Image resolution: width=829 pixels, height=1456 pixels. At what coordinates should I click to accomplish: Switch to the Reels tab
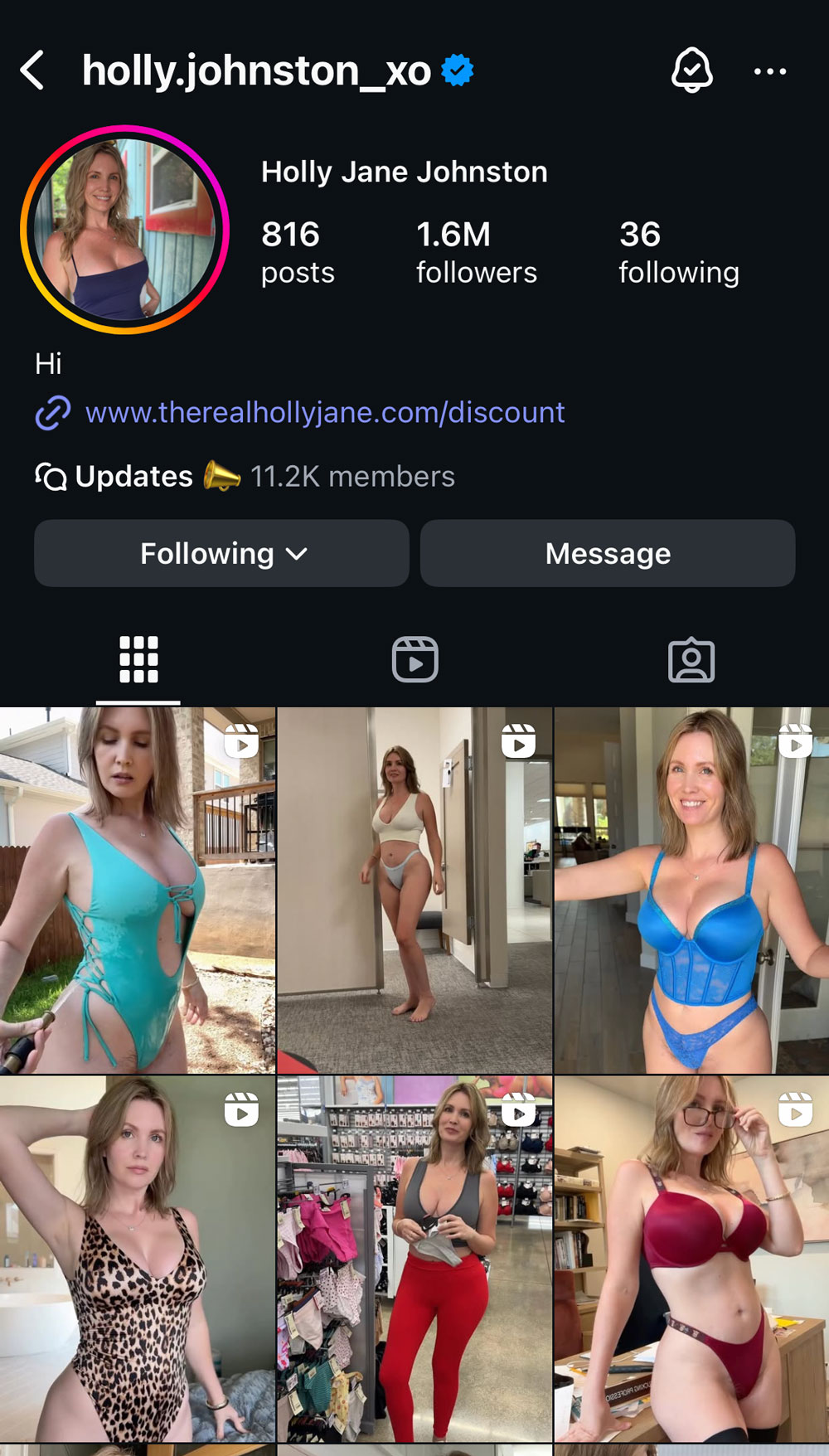tap(414, 660)
